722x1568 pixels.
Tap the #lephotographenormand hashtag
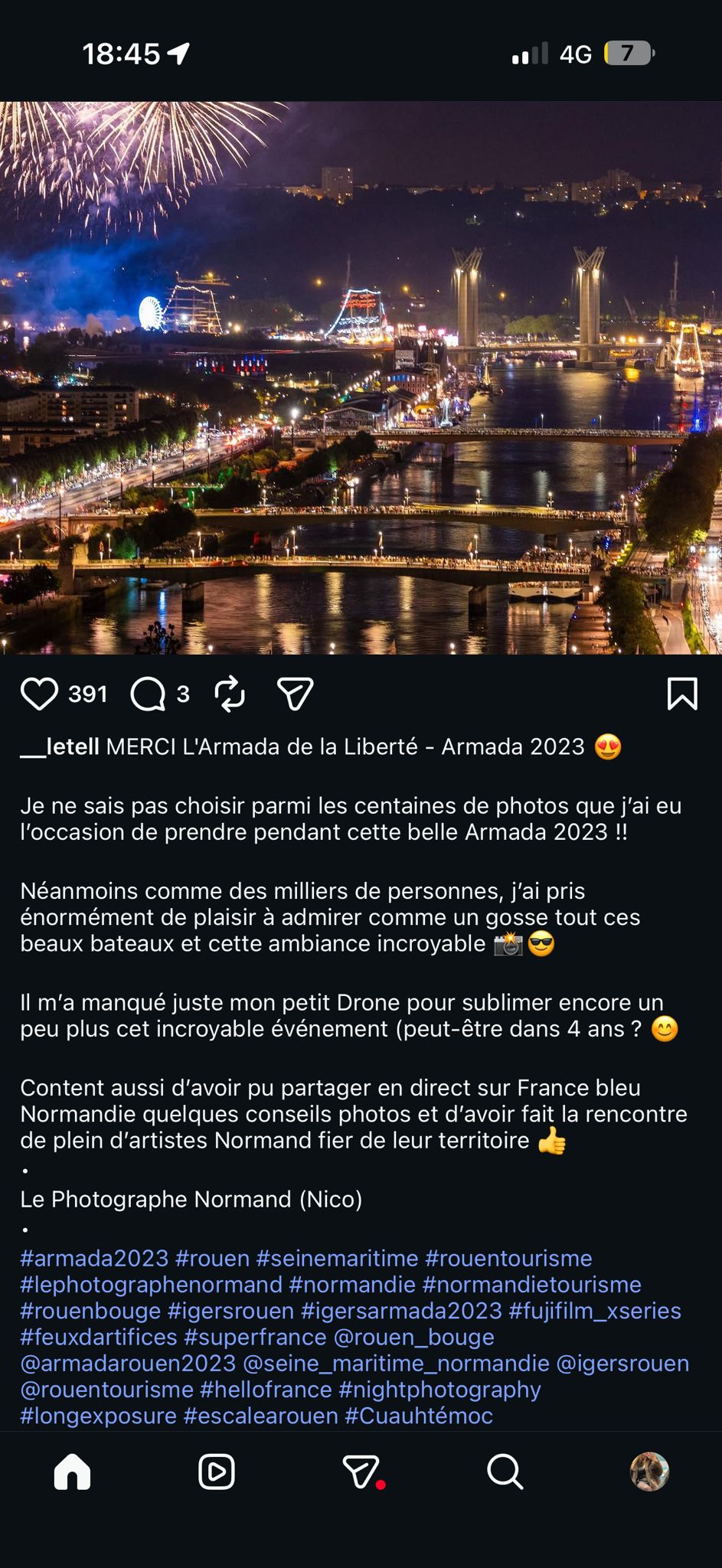151,1285
